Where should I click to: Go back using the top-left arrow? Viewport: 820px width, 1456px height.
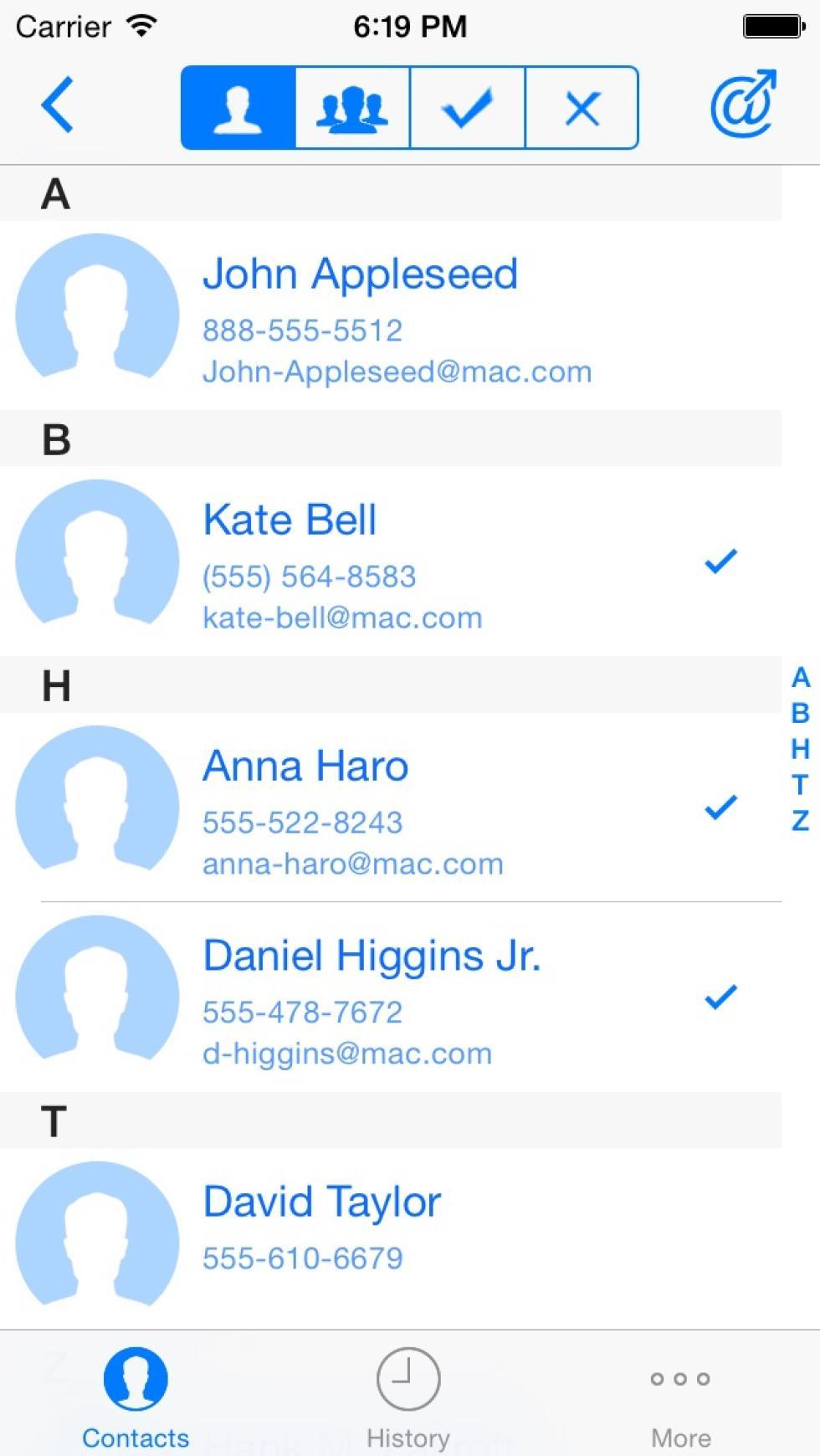click(59, 105)
